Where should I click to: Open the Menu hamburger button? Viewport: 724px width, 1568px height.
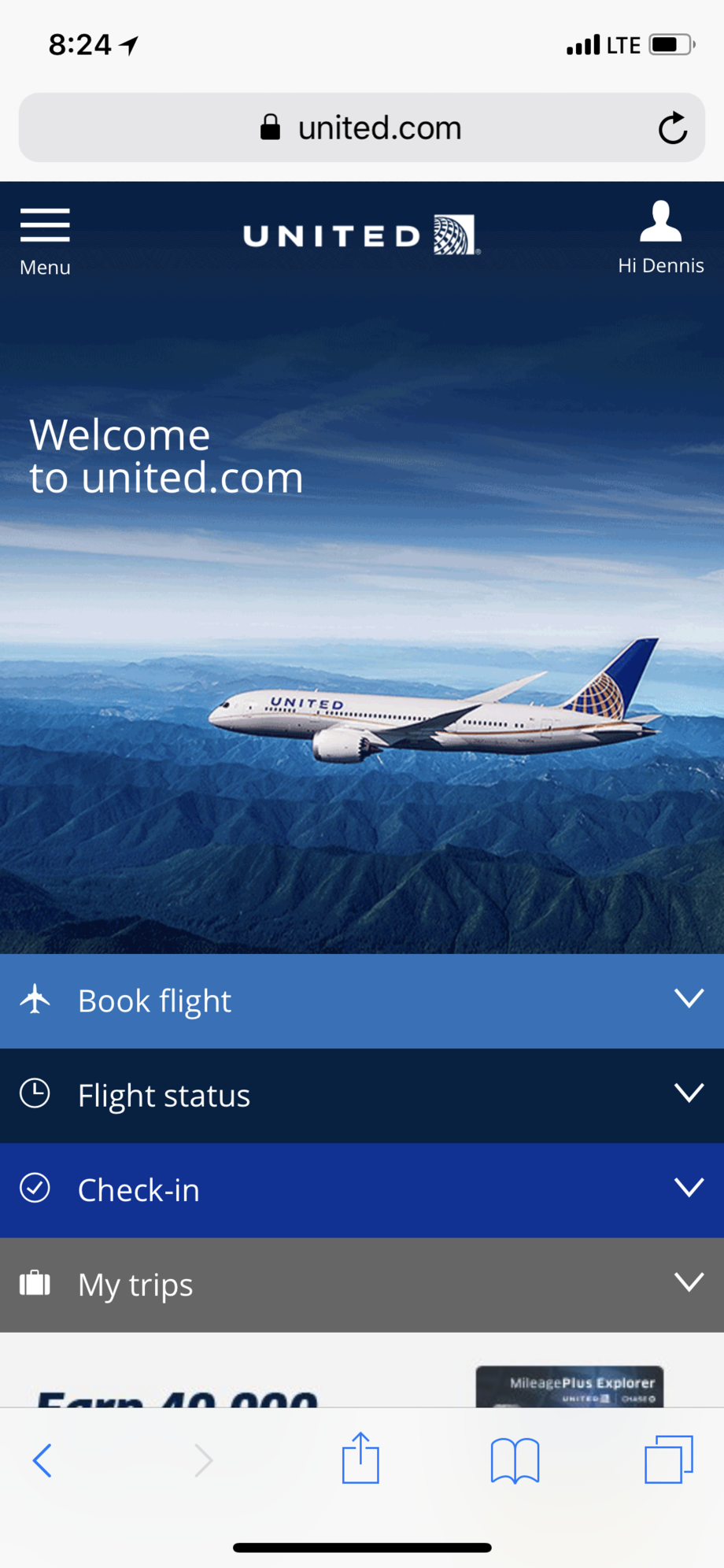click(45, 242)
